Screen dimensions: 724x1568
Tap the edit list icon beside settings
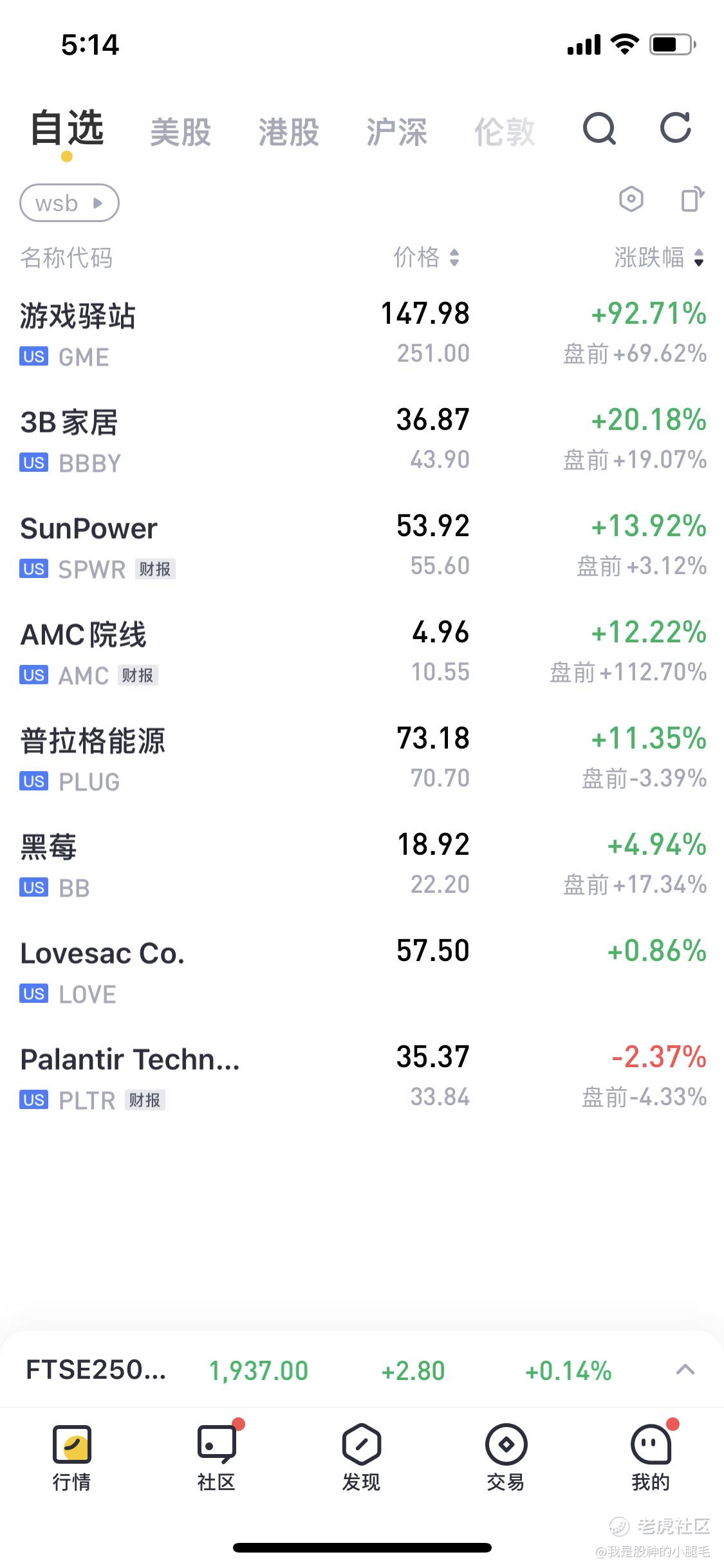(x=692, y=199)
